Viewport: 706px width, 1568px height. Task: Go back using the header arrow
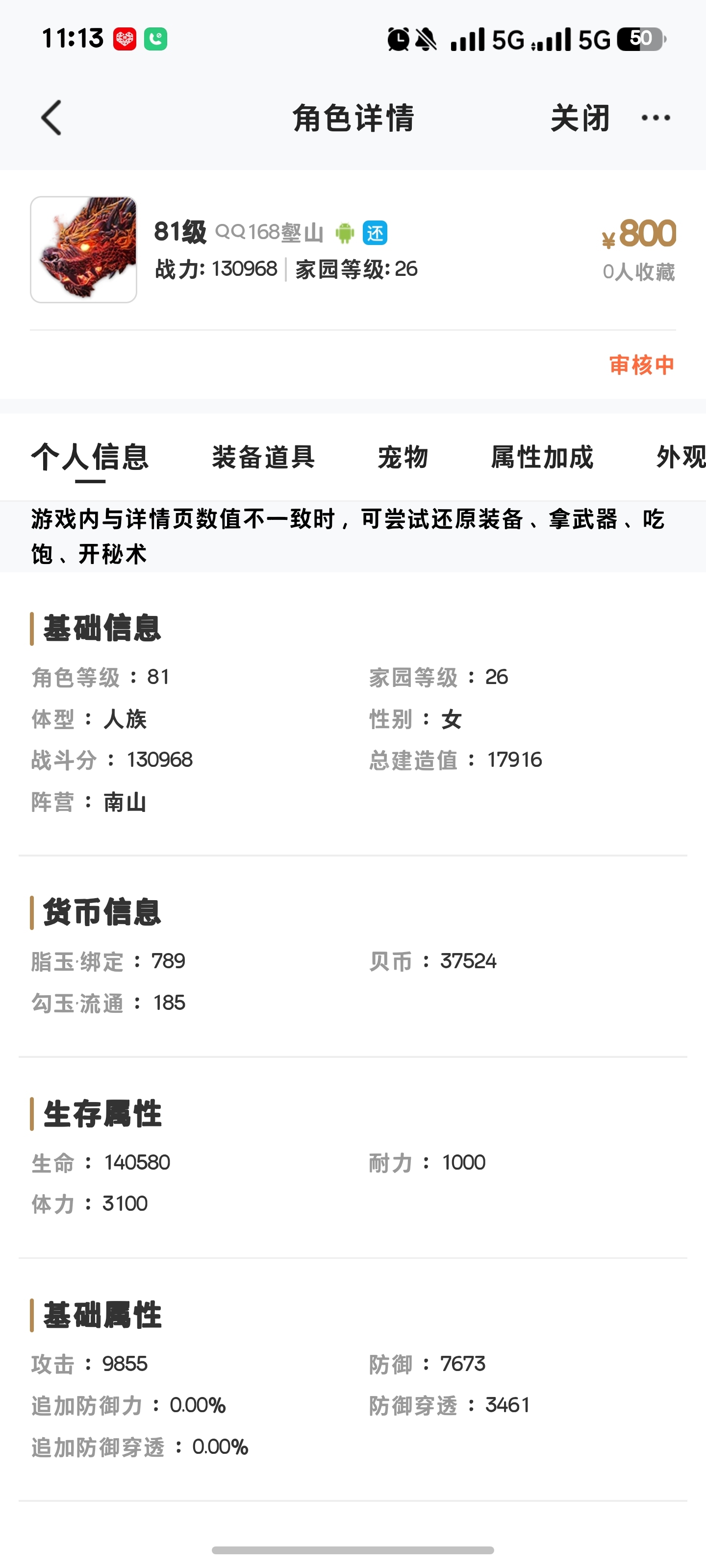52,118
